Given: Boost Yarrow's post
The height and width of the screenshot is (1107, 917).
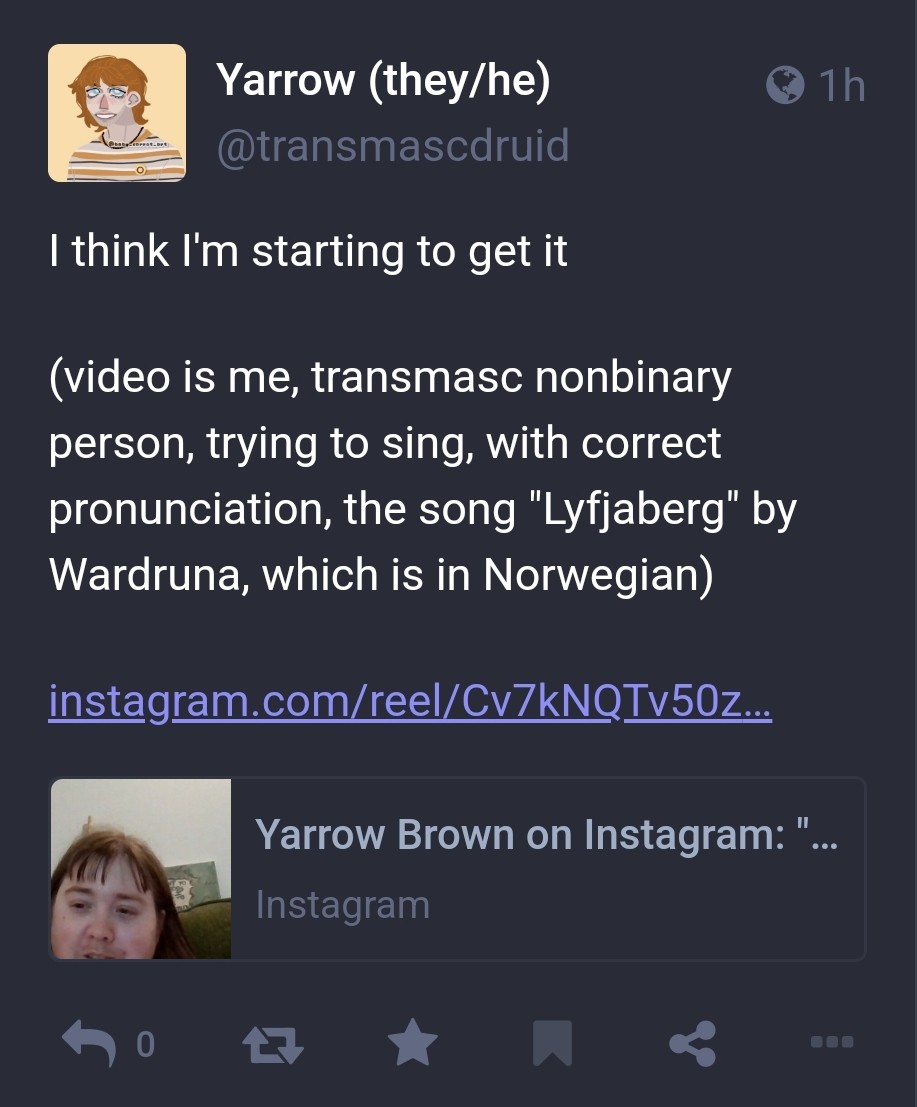Looking at the screenshot, I should [x=273, y=1045].
